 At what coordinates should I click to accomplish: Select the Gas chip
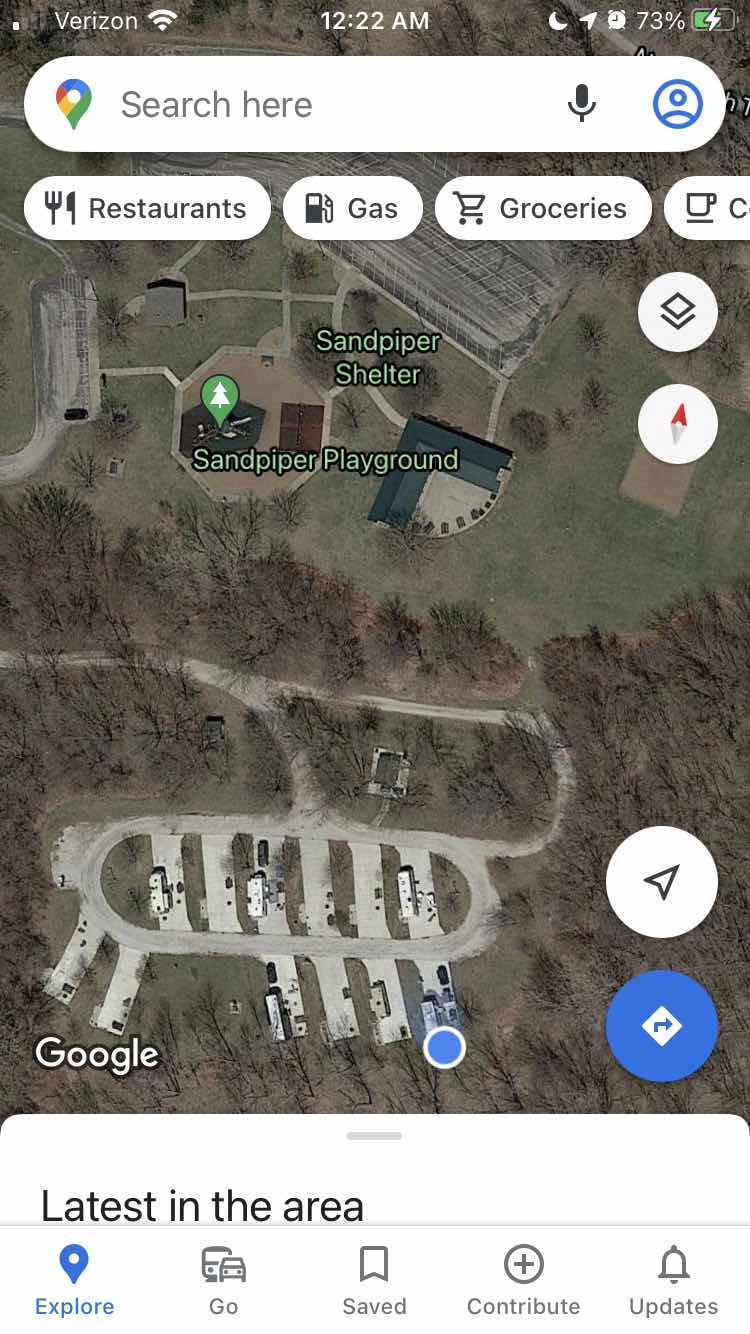[352, 208]
